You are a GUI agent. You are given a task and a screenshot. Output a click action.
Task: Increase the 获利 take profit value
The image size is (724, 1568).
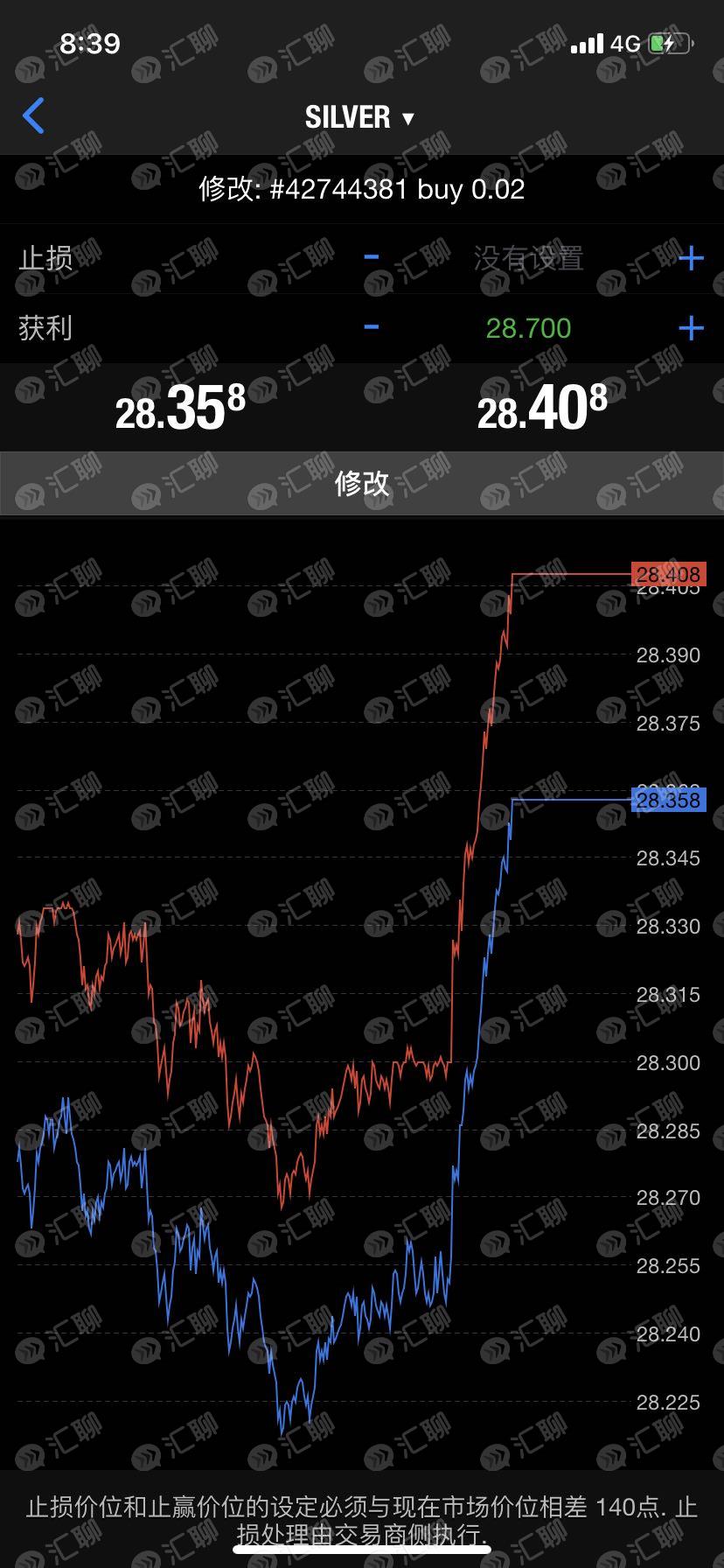(x=691, y=328)
